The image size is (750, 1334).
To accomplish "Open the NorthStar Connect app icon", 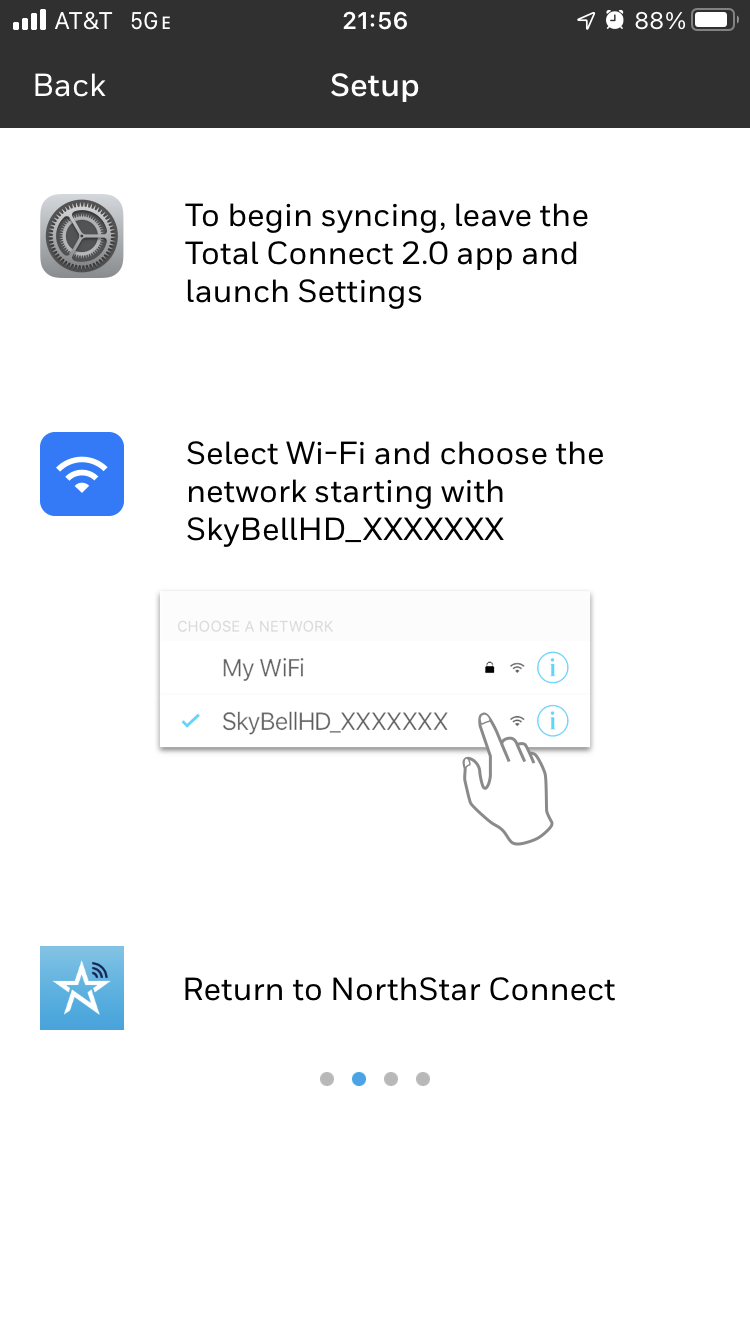I will (81, 988).
